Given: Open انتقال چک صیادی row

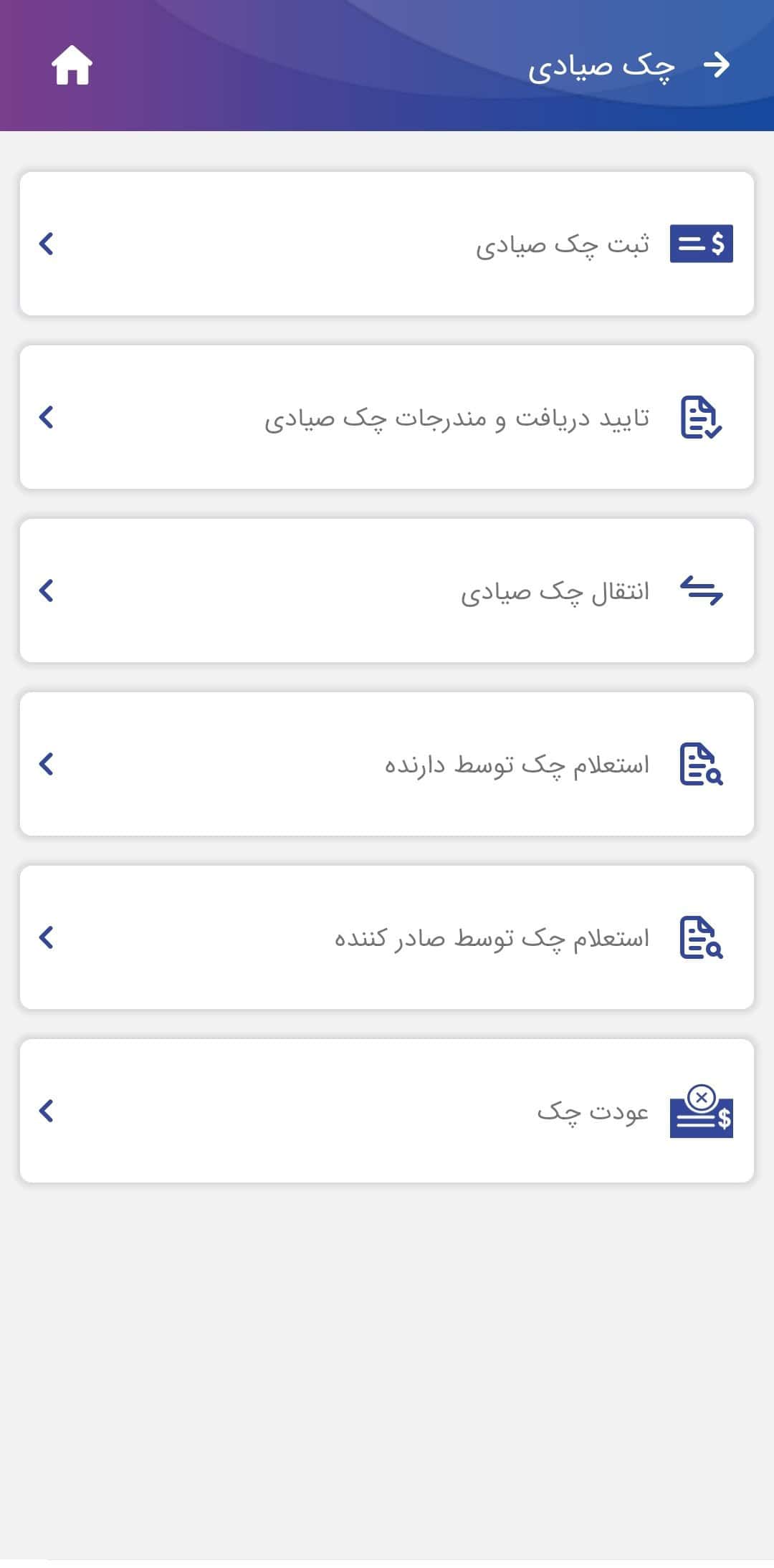Looking at the screenshot, I should coord(387,591).
